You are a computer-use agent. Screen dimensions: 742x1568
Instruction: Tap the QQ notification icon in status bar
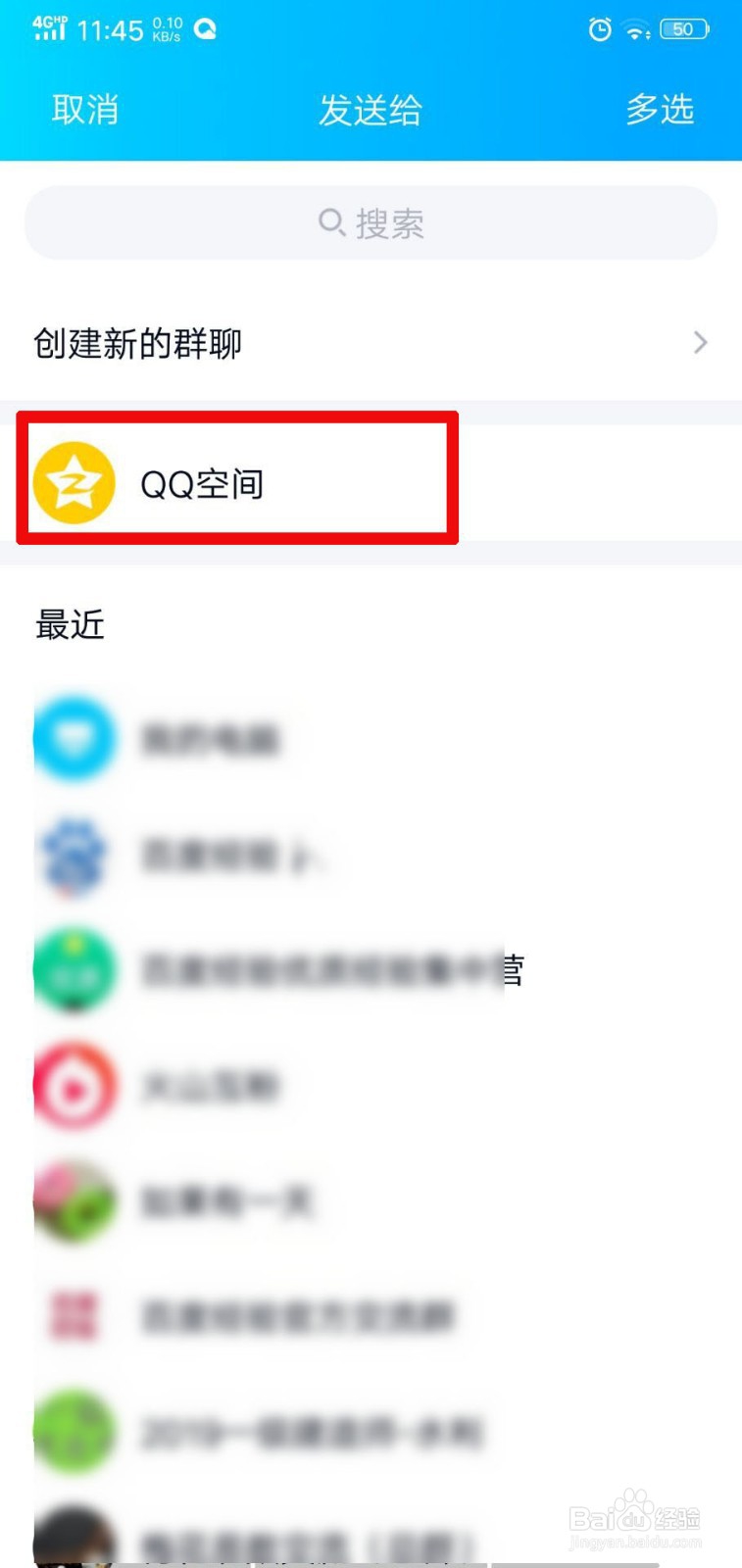pos(206,29)
